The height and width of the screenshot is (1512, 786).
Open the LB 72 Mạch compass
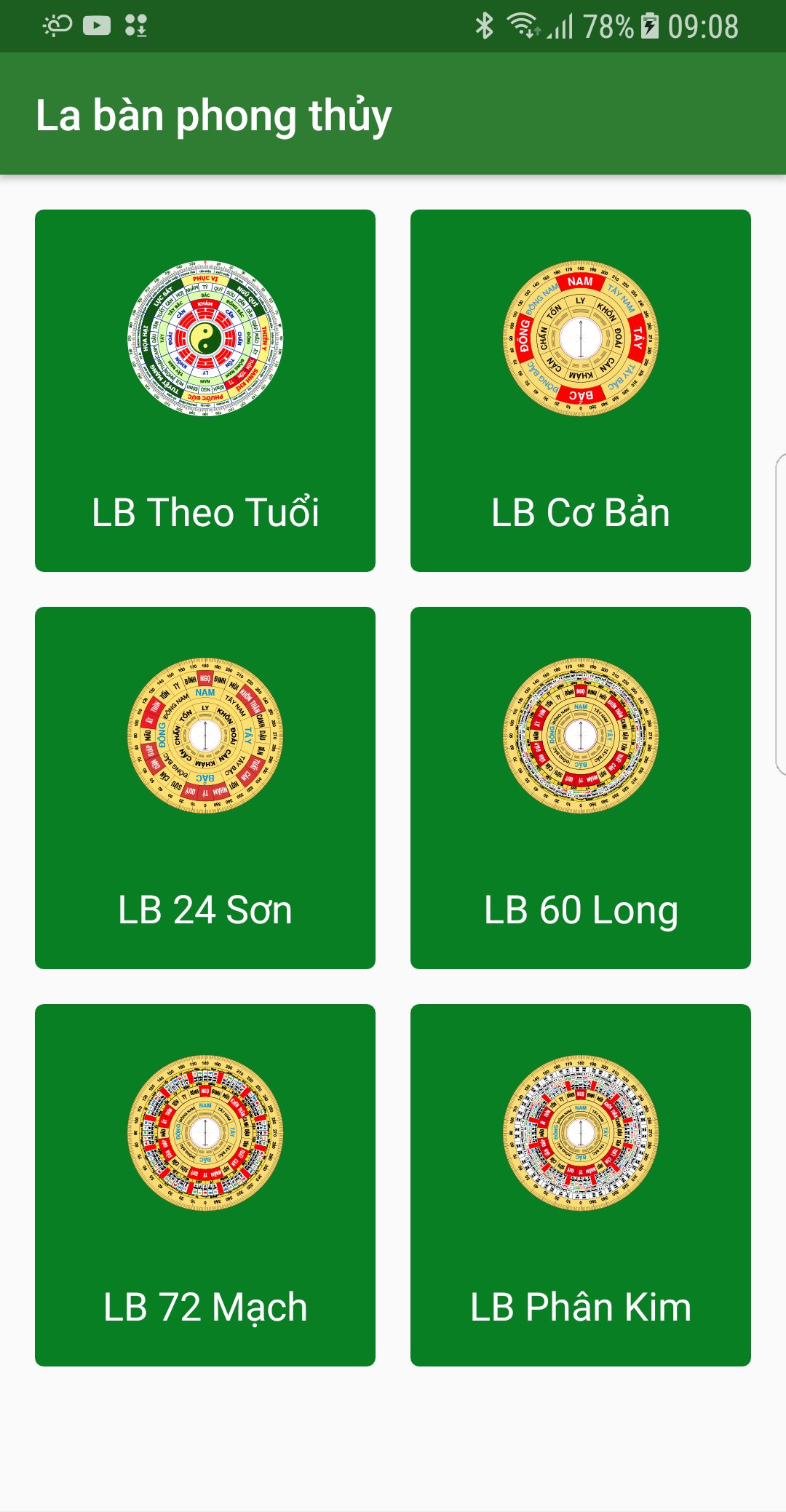pyautogui.click(x=205, y=1185)
